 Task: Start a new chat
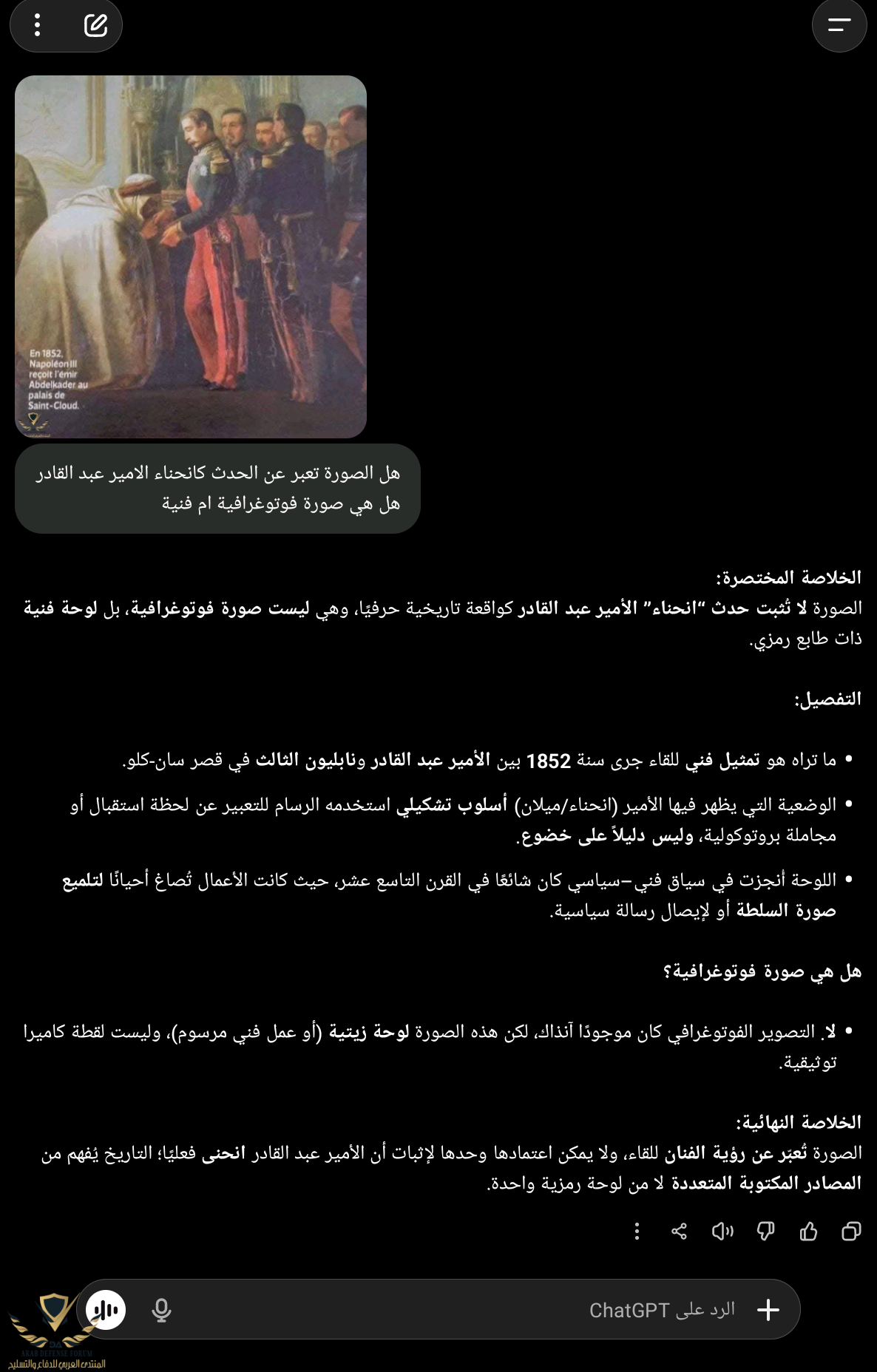tap(95, 25)
